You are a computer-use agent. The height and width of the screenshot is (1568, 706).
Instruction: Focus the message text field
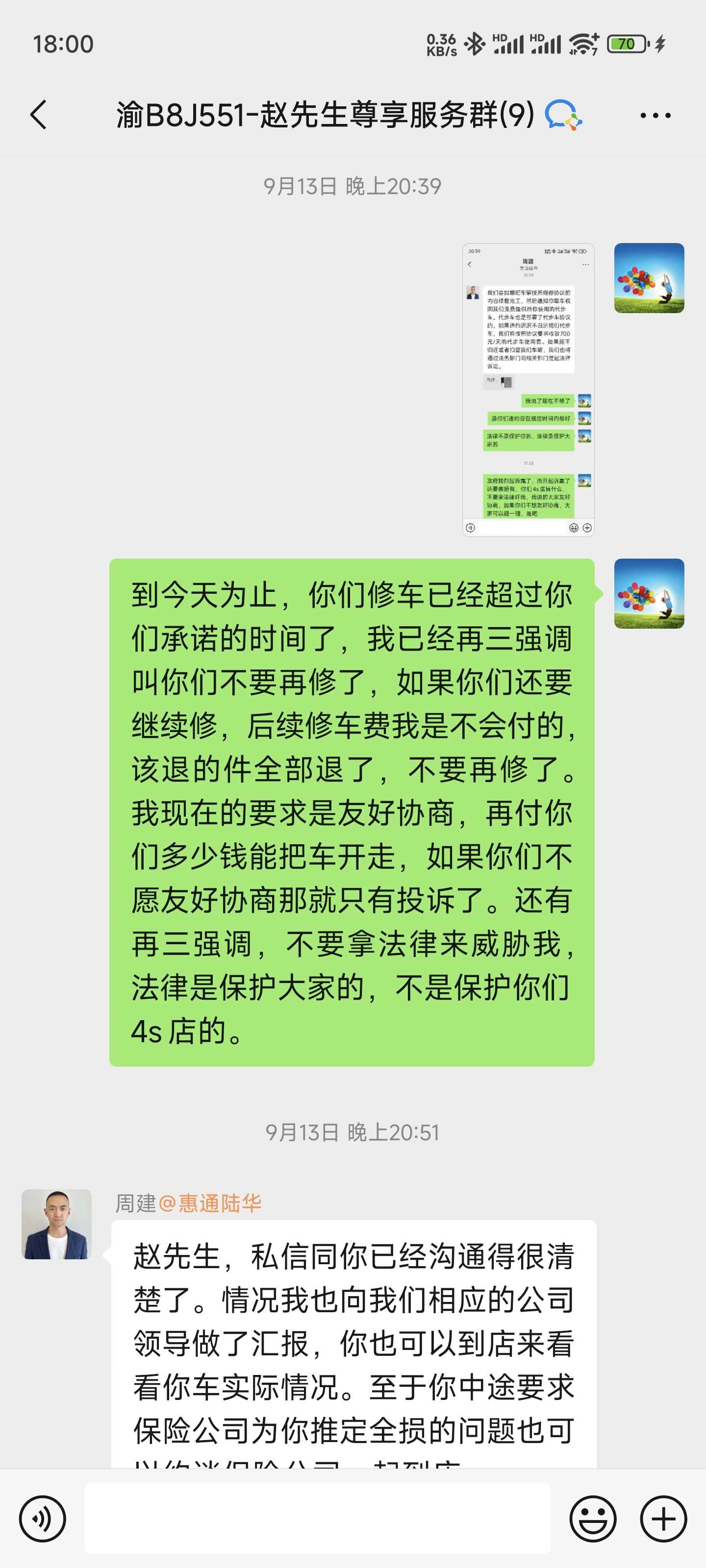click(x=317, y=1518)
